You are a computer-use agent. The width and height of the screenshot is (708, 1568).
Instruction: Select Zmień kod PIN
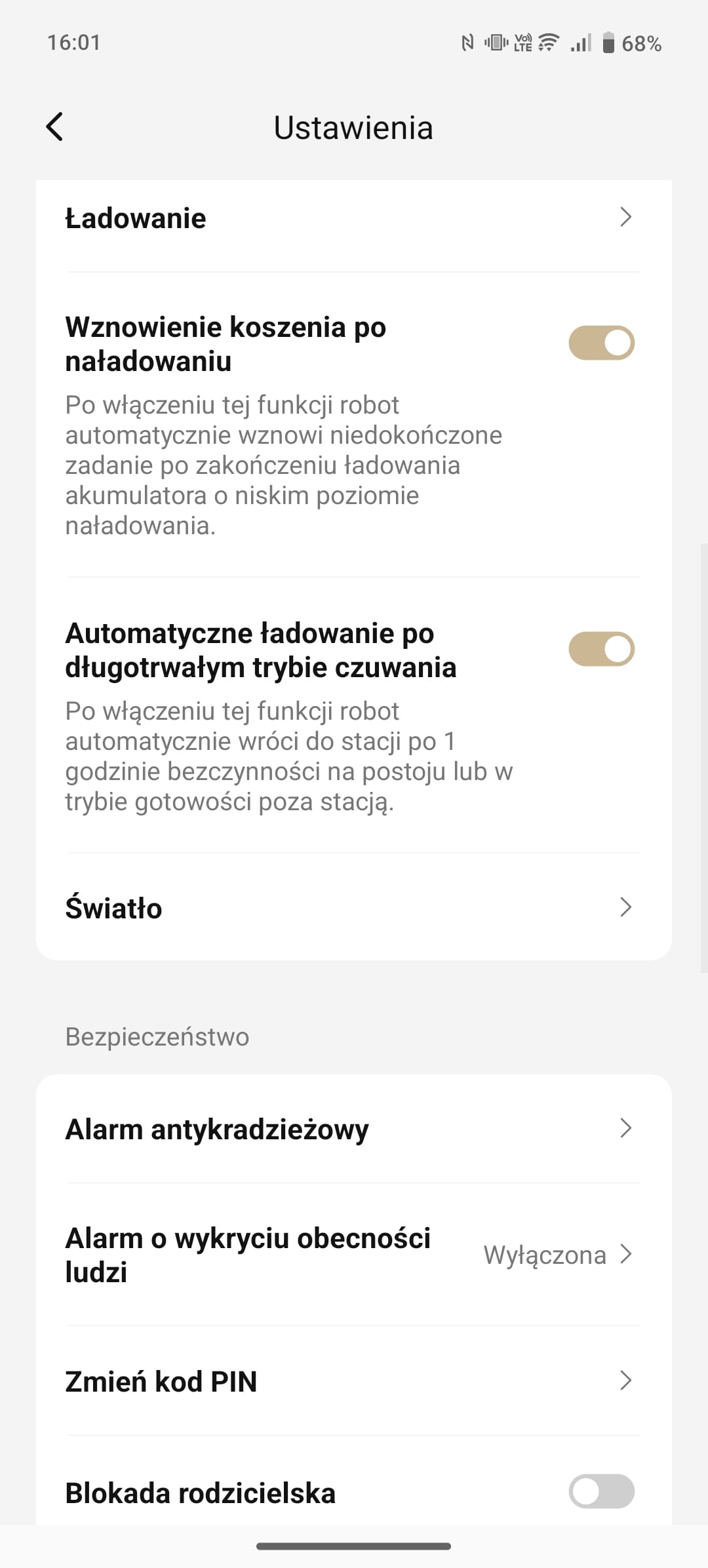click(354, 1381)
